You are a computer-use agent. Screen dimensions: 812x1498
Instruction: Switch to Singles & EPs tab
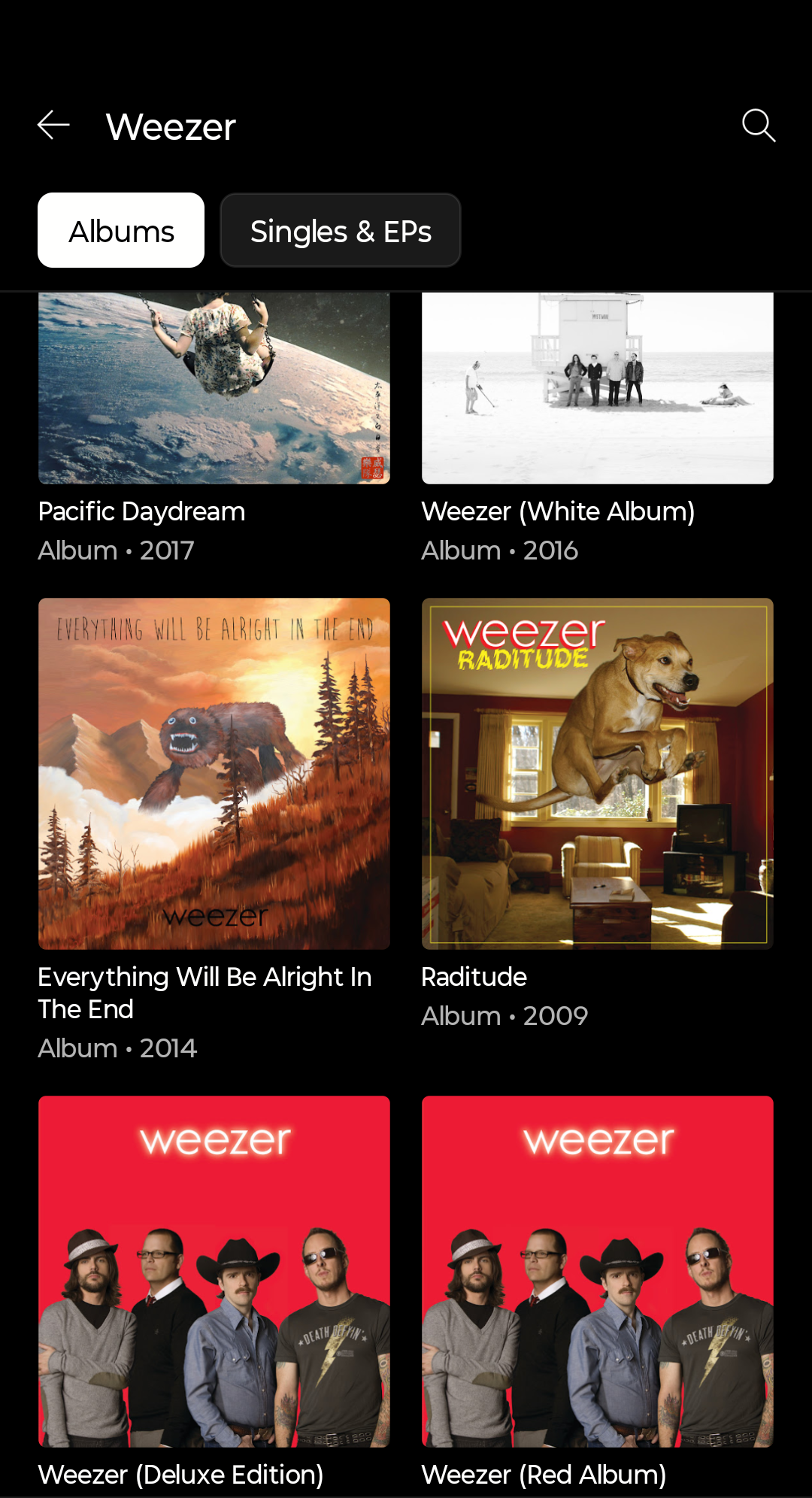pyautogui.click(x=341, y=230)
